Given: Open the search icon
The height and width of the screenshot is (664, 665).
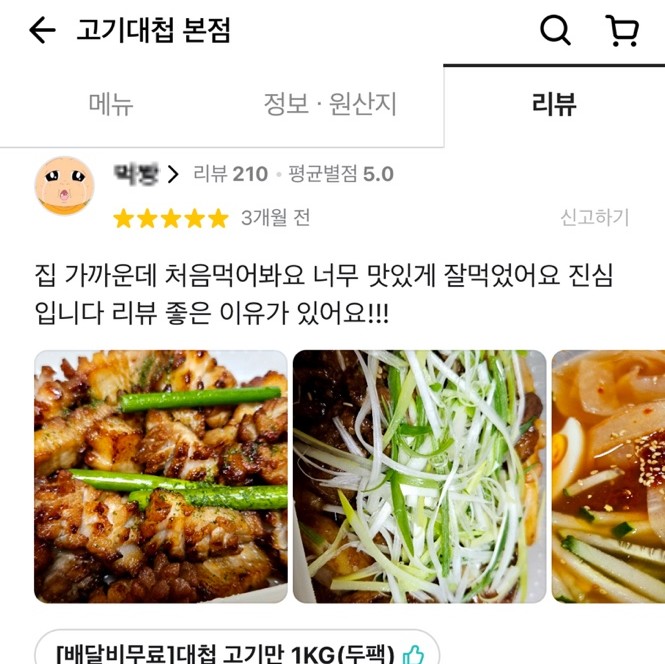Looking at the screenshot, I should [x=555, y=31].
